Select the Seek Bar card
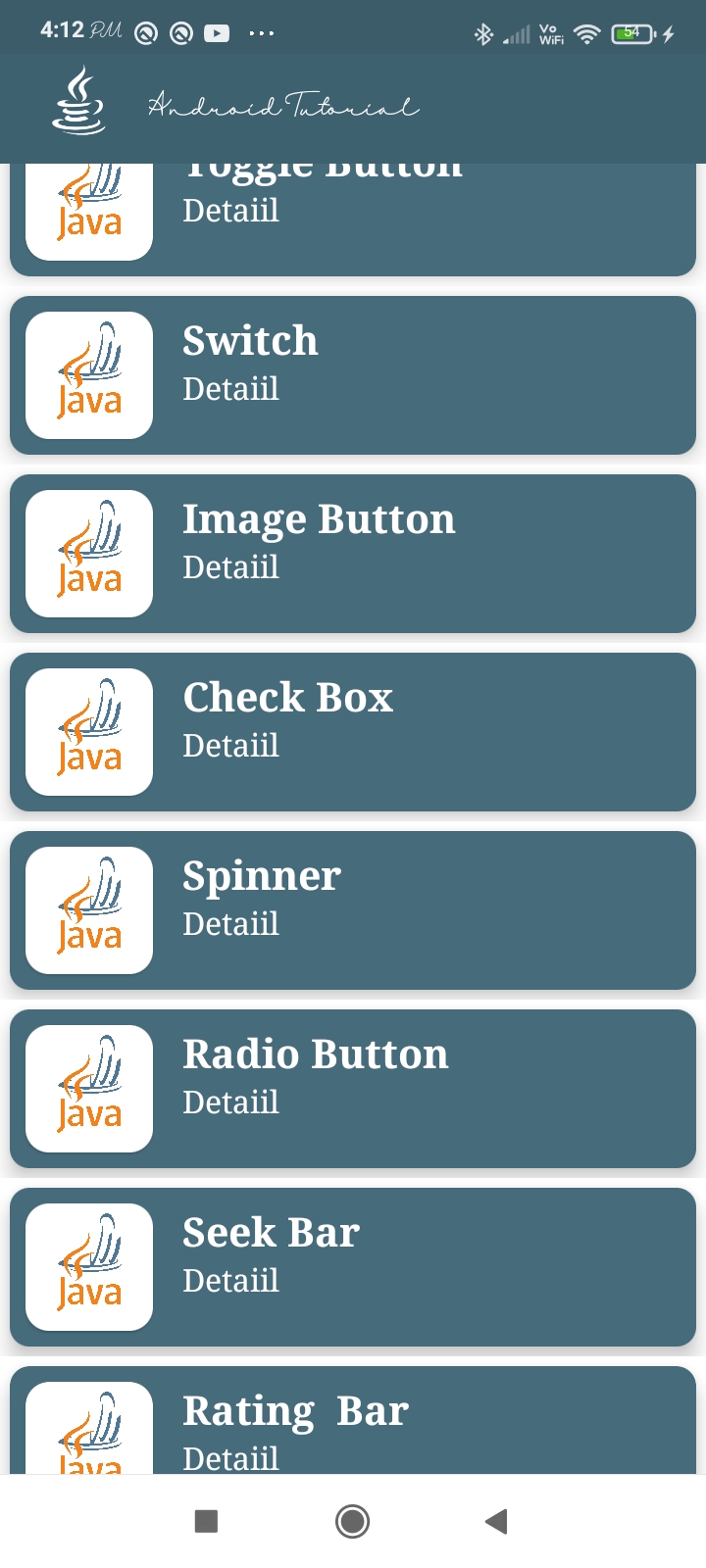This screenshot has width=706, height=1568. [353, 1267]
